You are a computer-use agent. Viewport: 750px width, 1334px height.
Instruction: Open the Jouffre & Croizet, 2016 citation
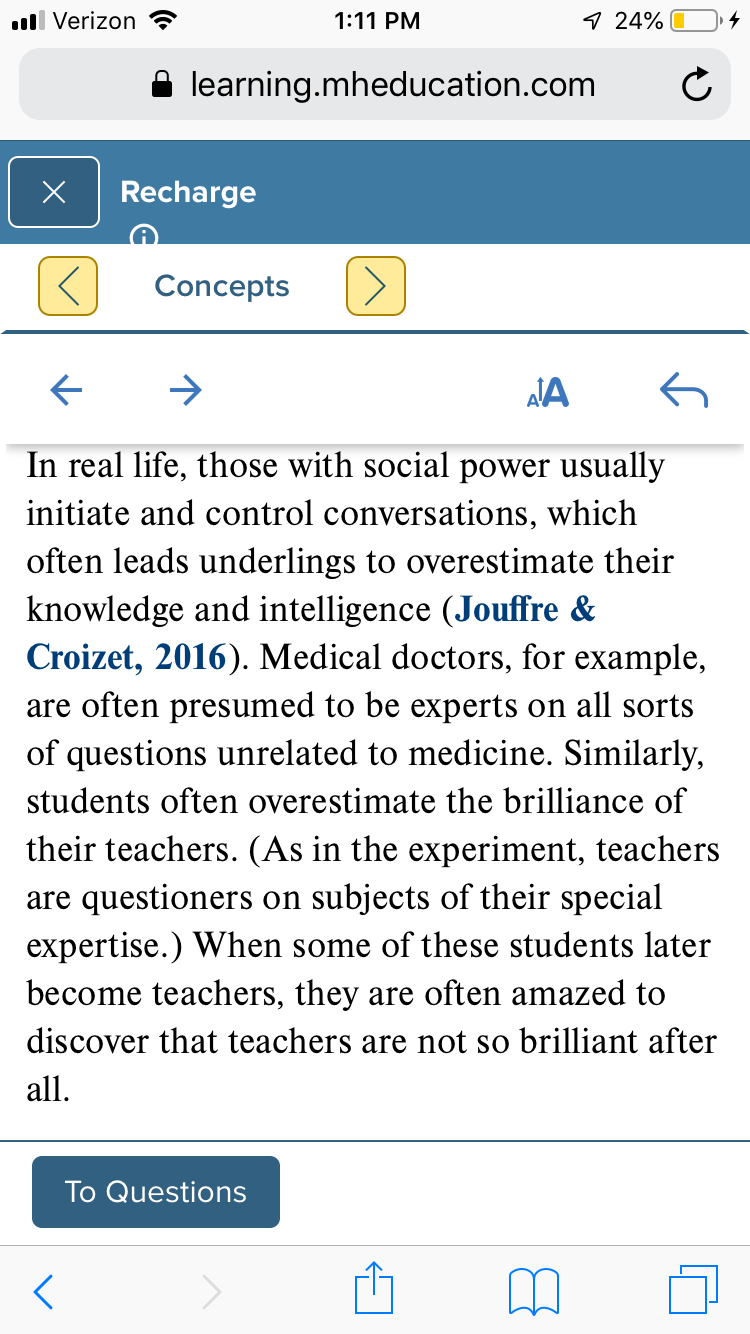(311, 633)
